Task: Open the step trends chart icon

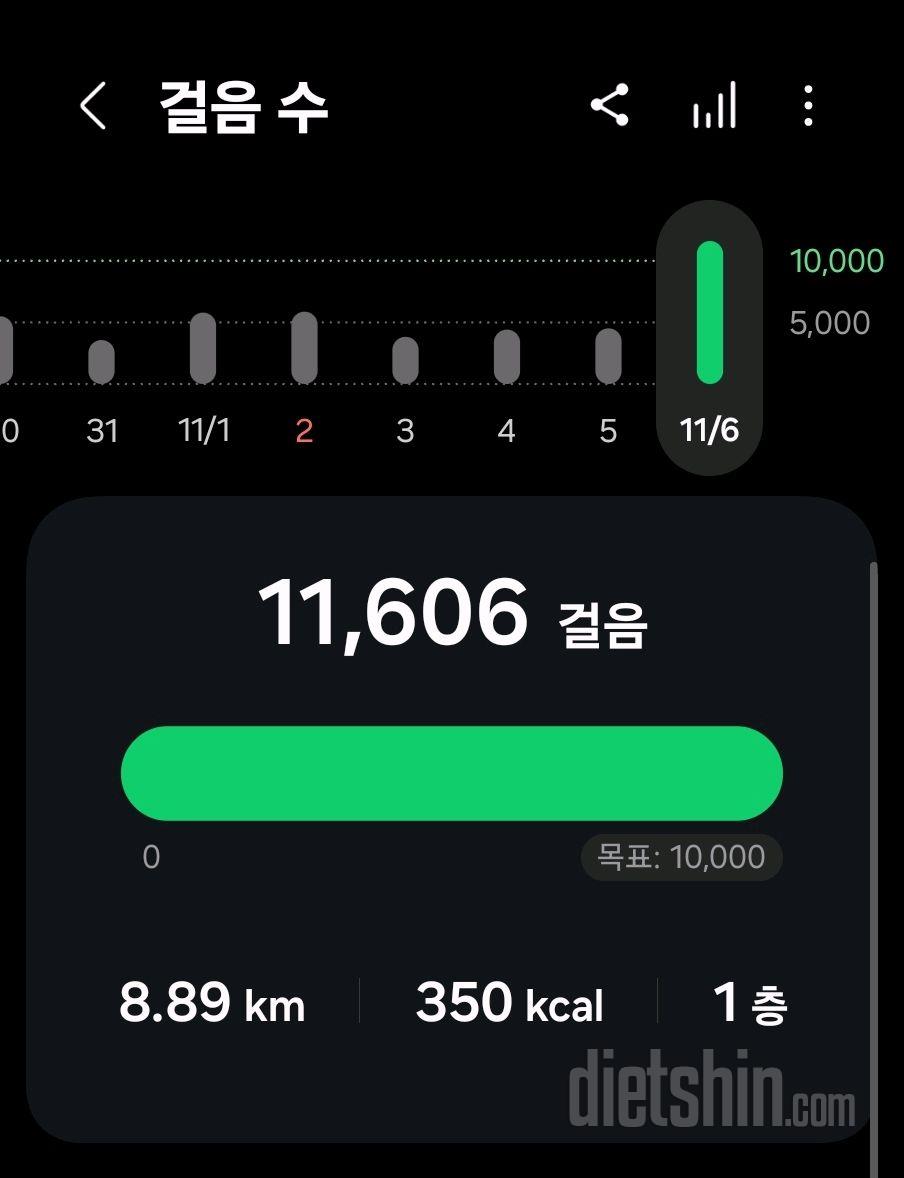Action: (x=714, y=105)
